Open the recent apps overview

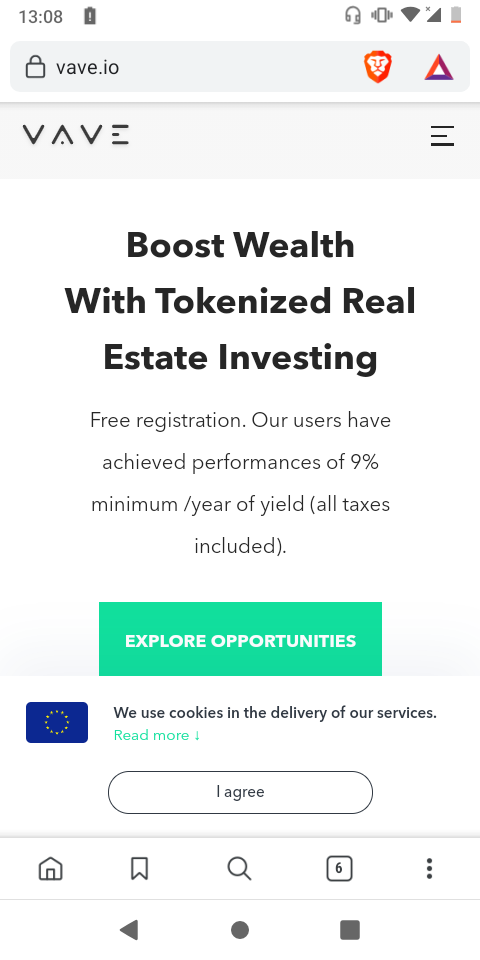point(350,930)
